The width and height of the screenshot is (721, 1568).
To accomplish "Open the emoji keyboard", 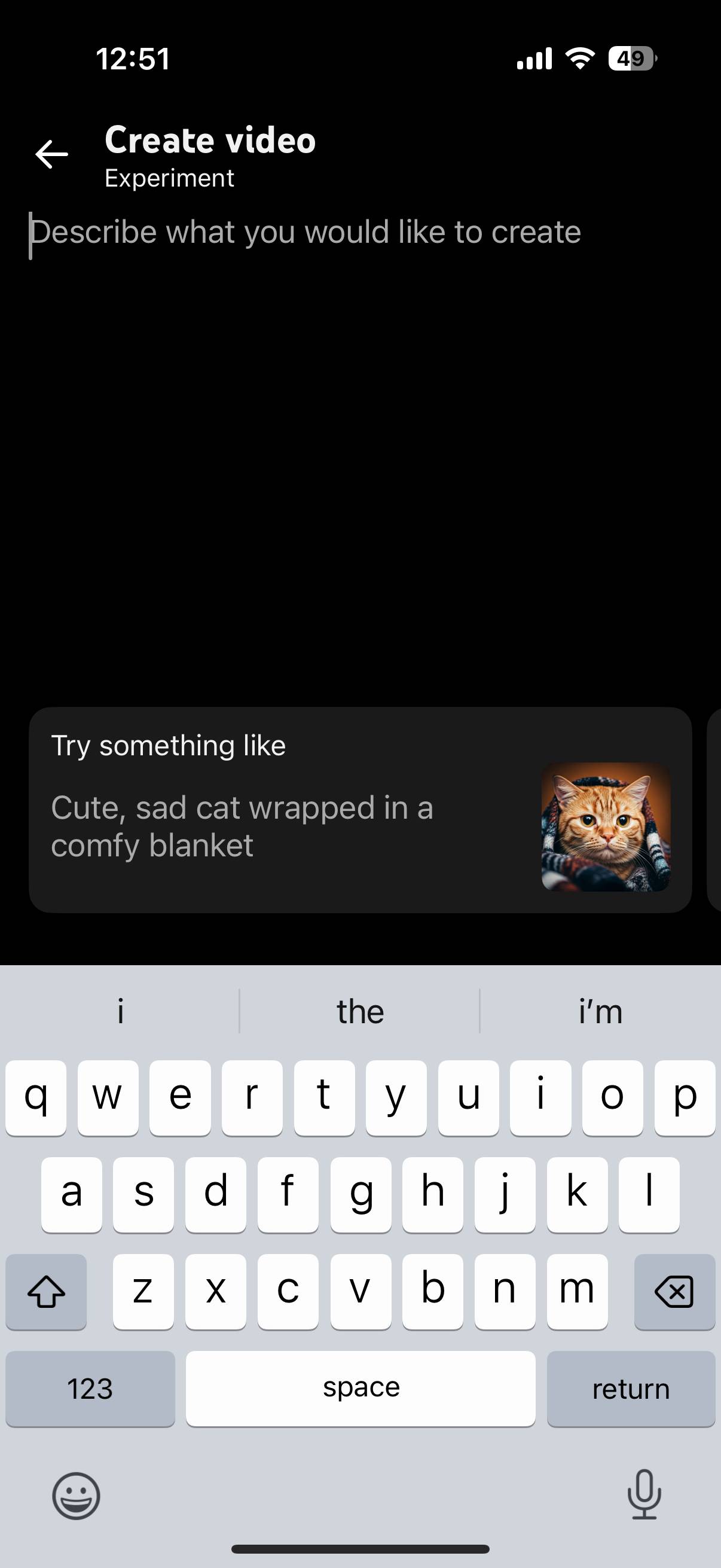I will [x=76, y=1495].
